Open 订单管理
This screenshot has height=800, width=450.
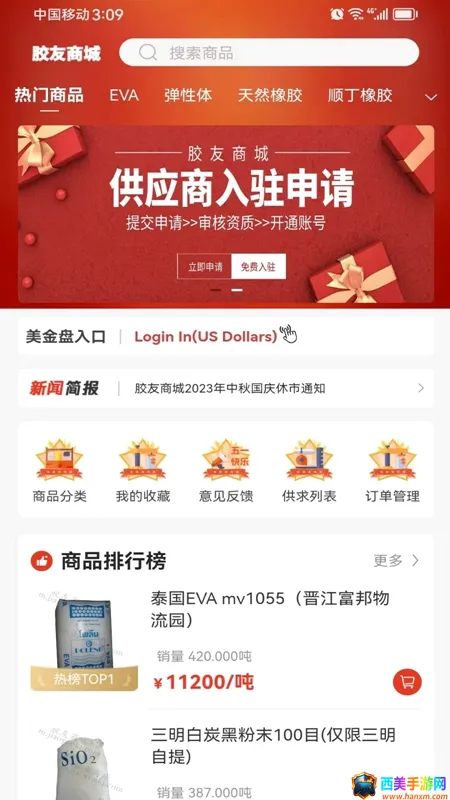point(392,470)
